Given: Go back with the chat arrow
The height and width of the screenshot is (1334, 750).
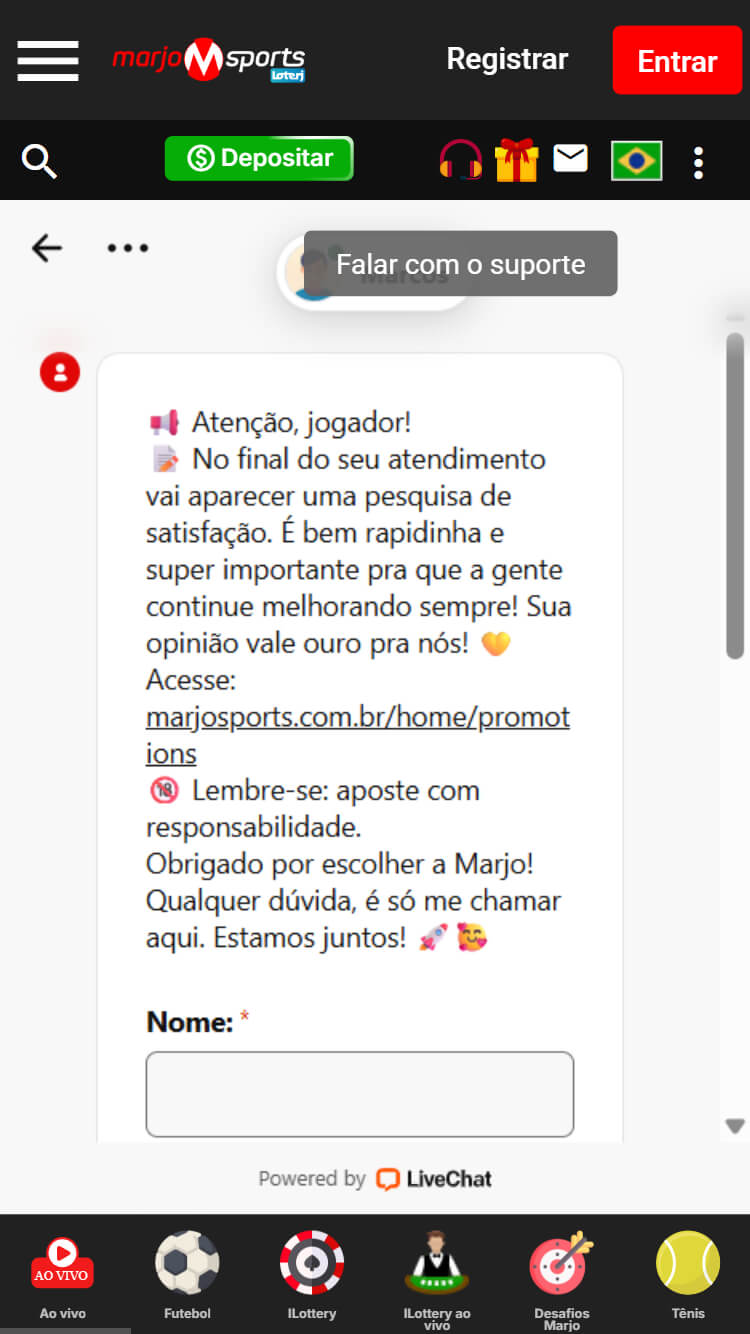Looking at the screenshot, I should pyautogui.click(x=47, y=248).
